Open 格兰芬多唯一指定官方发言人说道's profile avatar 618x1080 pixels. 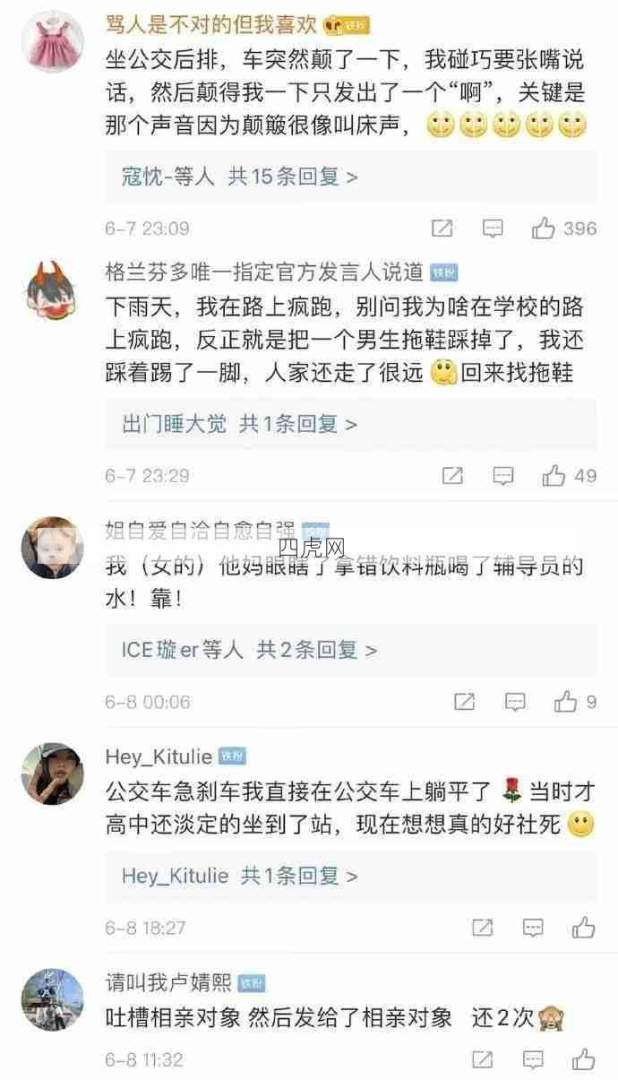[52, 291]
